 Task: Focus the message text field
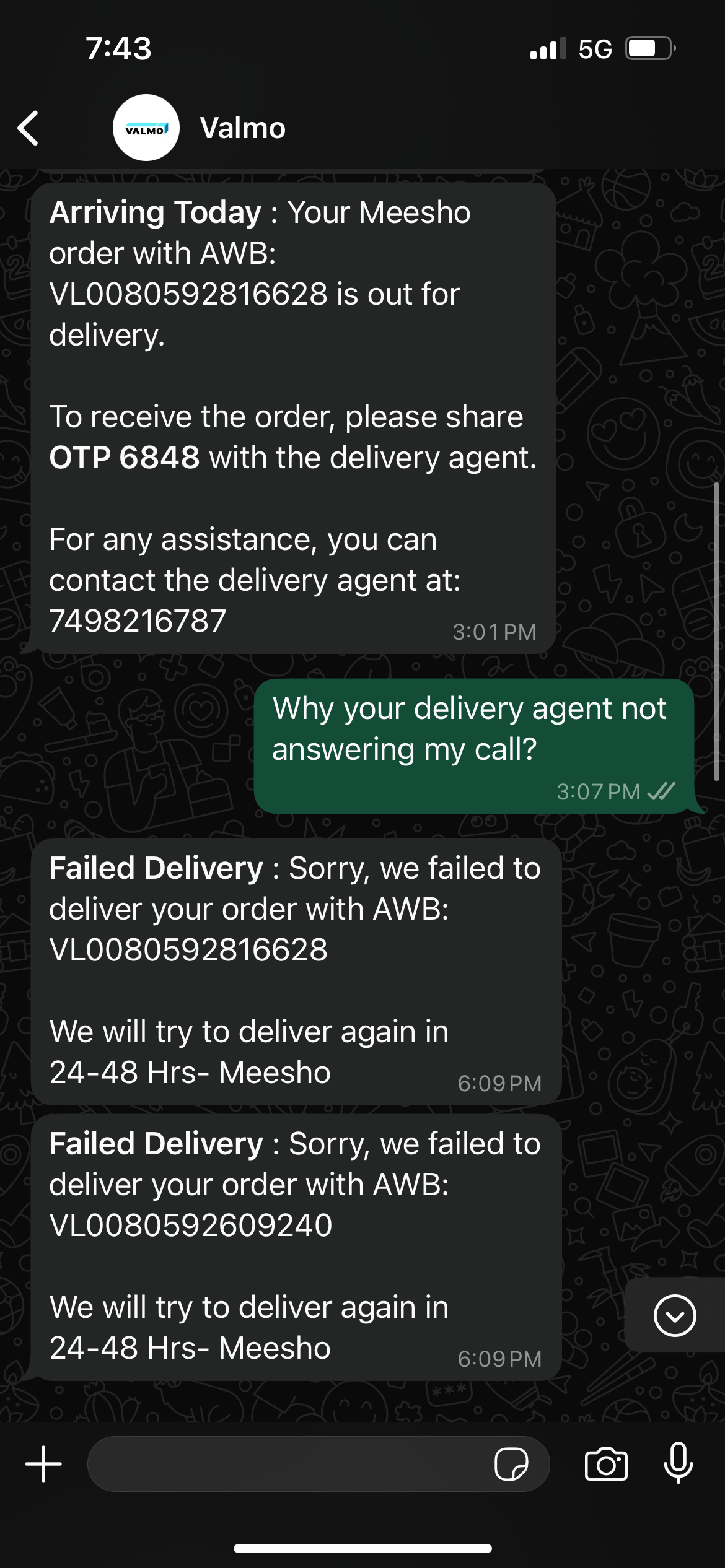tap(285, 1464)
